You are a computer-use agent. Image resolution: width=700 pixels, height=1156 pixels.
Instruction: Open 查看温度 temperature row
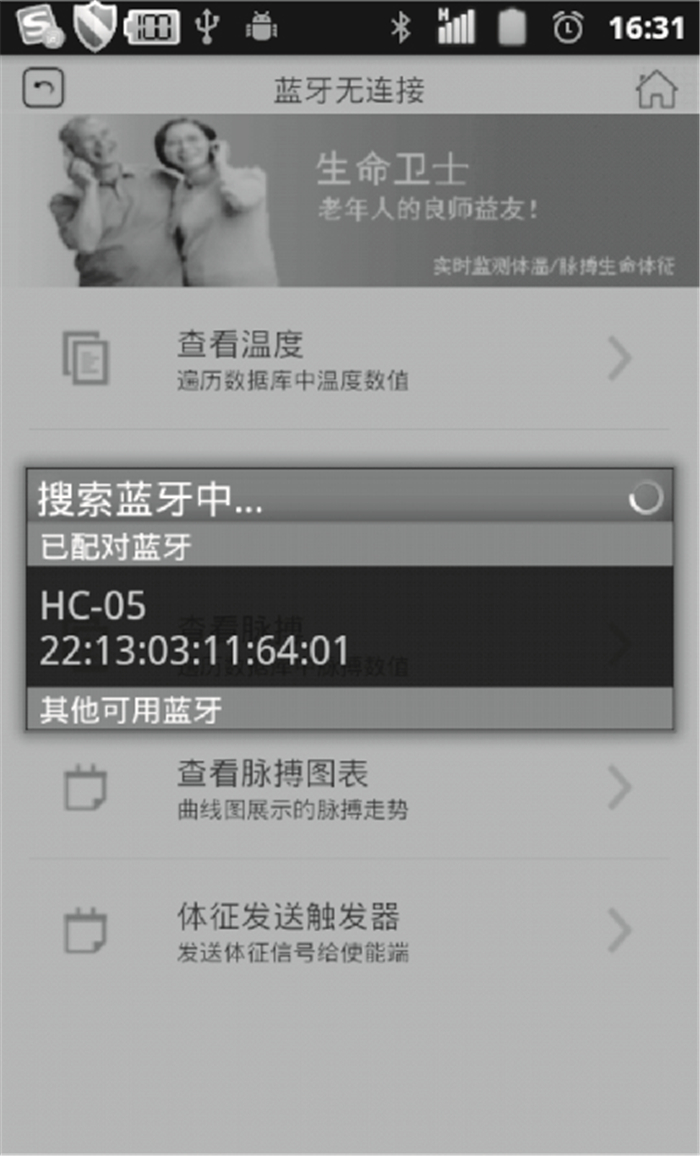[348, 360]
